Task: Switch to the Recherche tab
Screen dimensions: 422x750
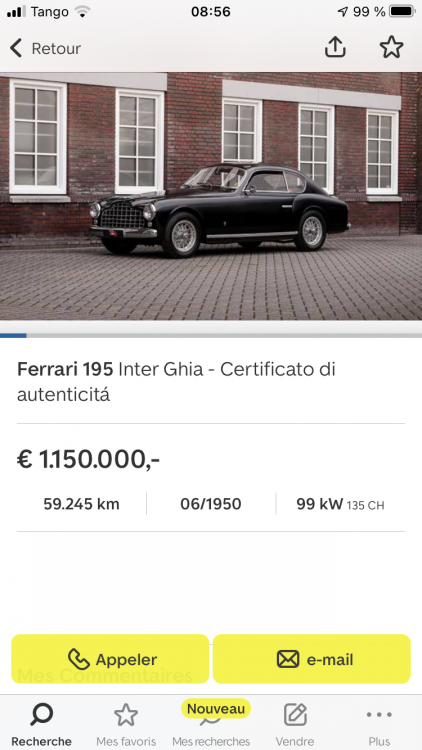Action: 42,724
